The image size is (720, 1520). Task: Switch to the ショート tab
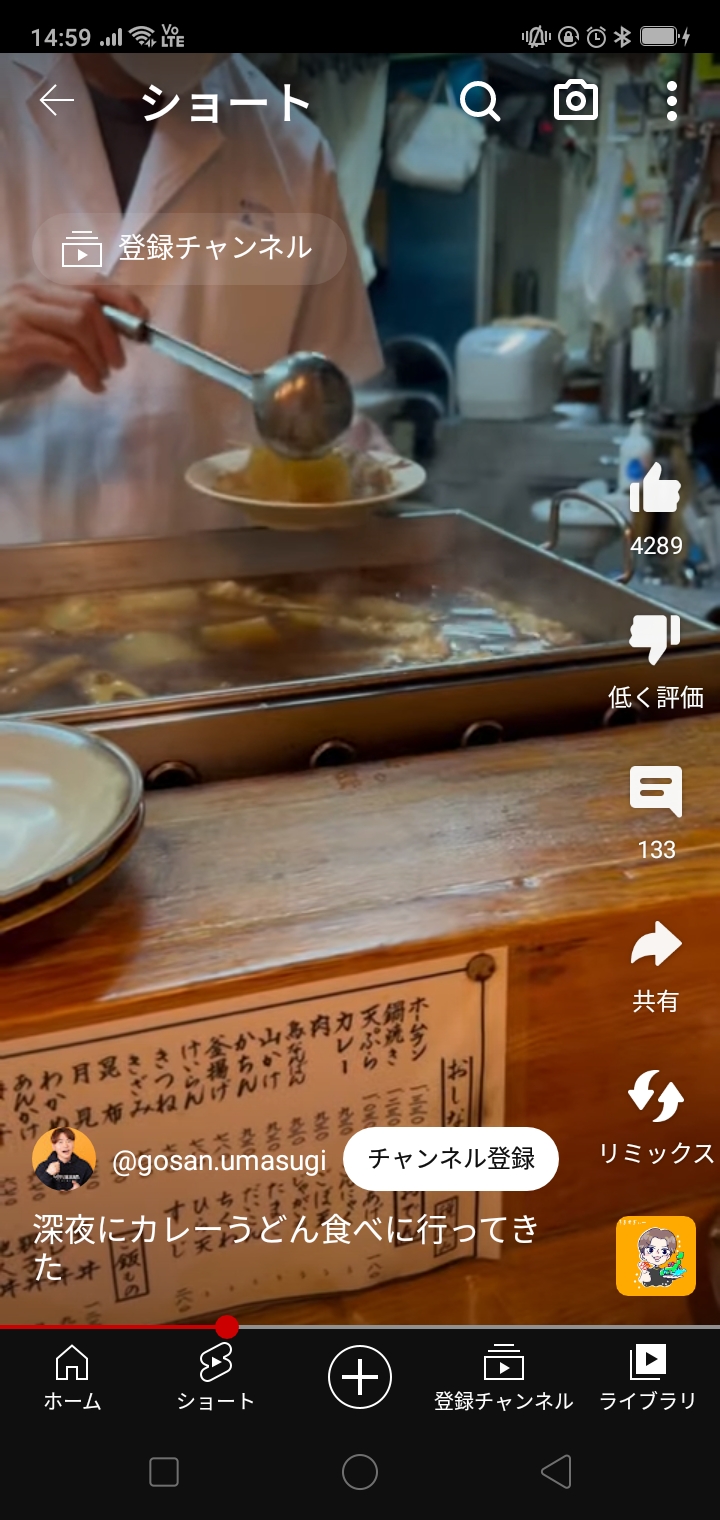pos(216,1377)
